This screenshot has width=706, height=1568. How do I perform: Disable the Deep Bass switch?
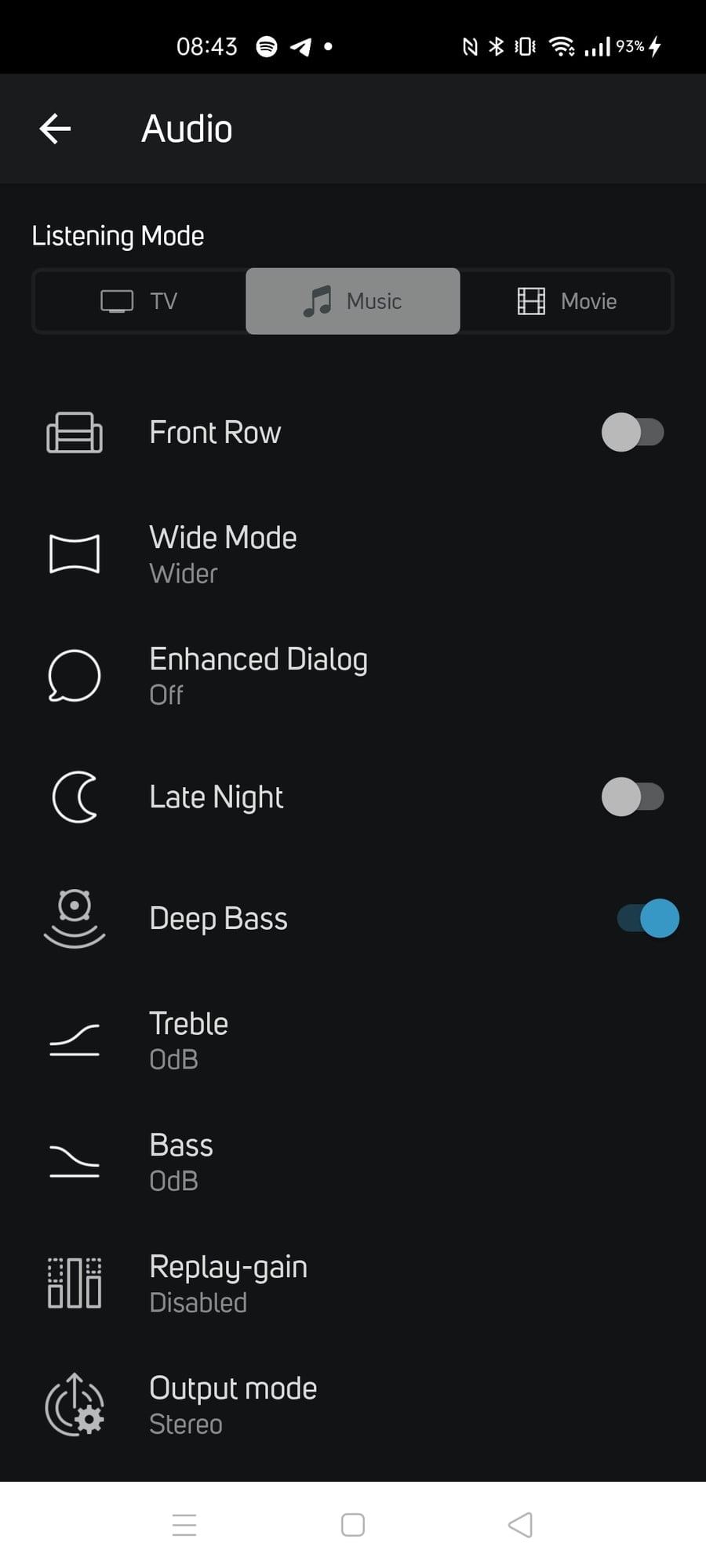pyautogui.click(x=648, y=918)
